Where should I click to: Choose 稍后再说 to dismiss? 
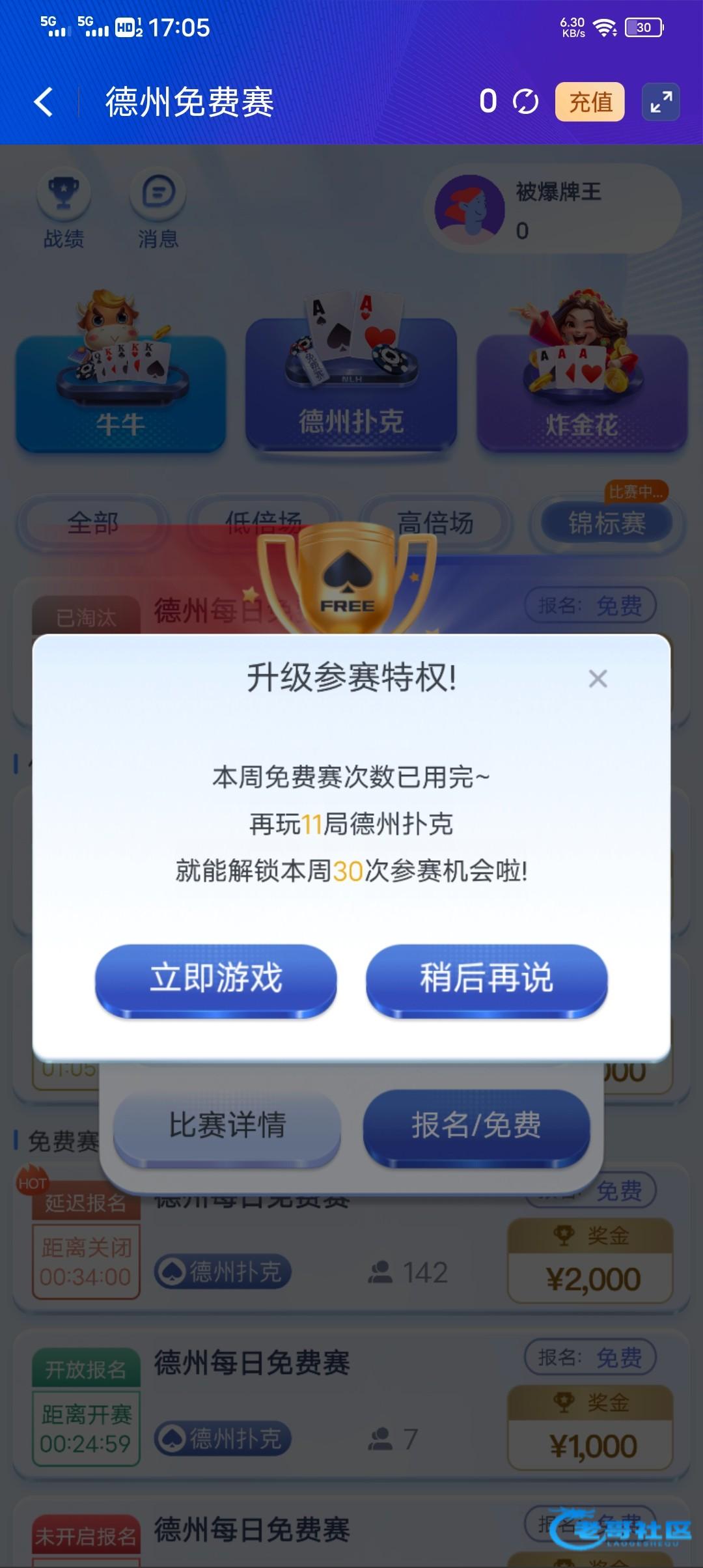(x=486, y=980)
